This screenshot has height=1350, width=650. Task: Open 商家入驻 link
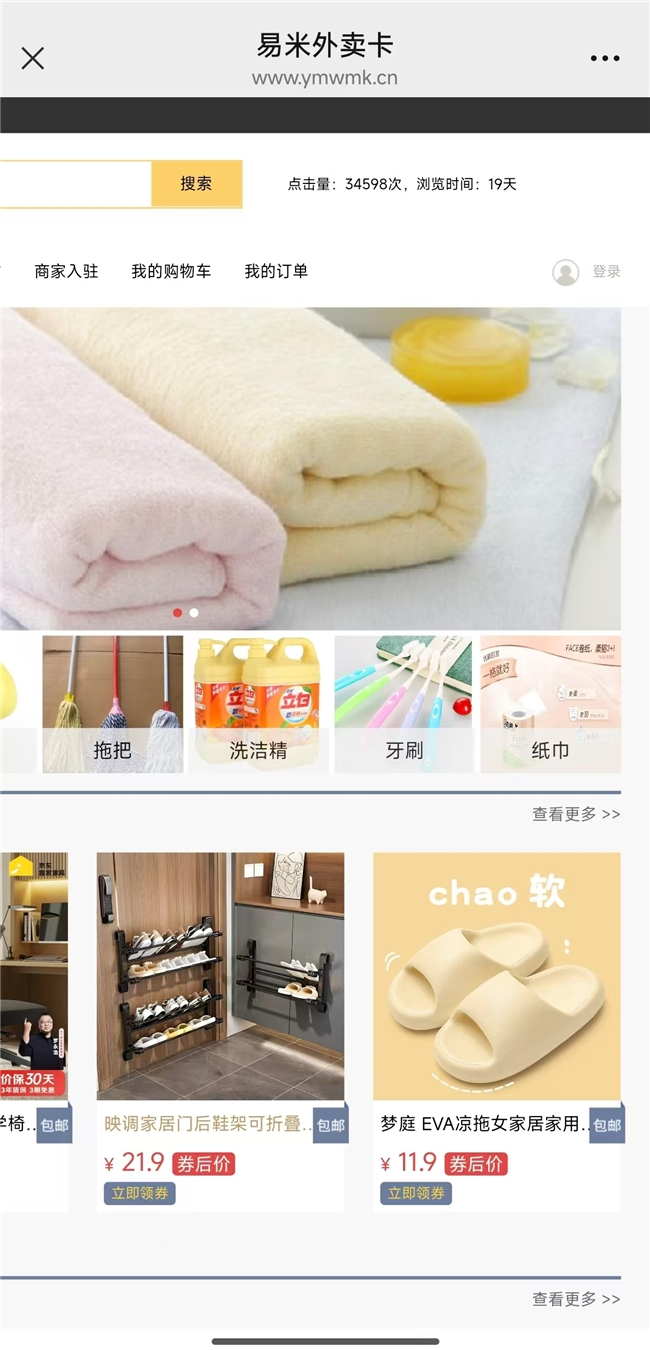point(66,271)
